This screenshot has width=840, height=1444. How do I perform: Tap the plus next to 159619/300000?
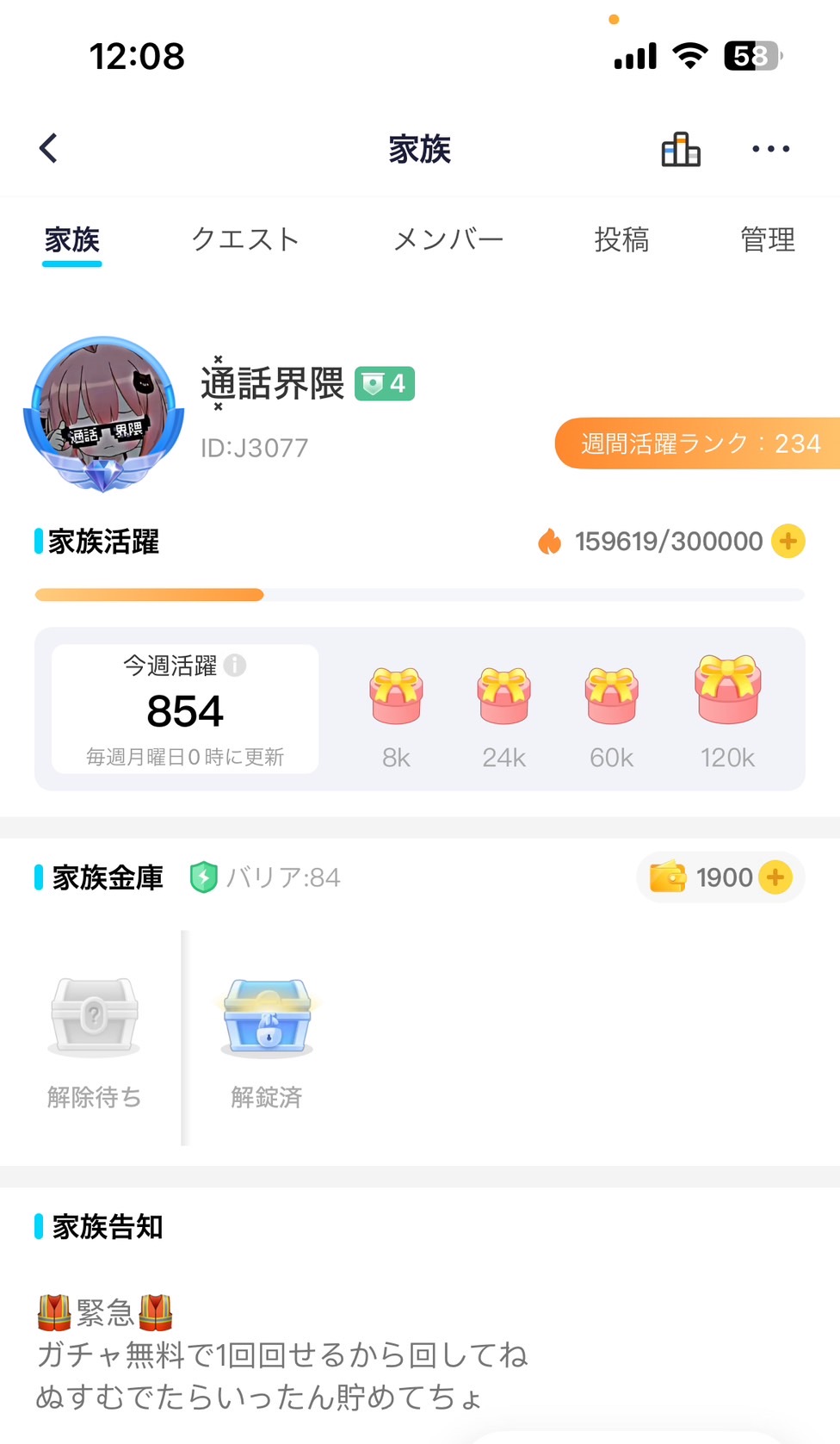coord(787,542)
